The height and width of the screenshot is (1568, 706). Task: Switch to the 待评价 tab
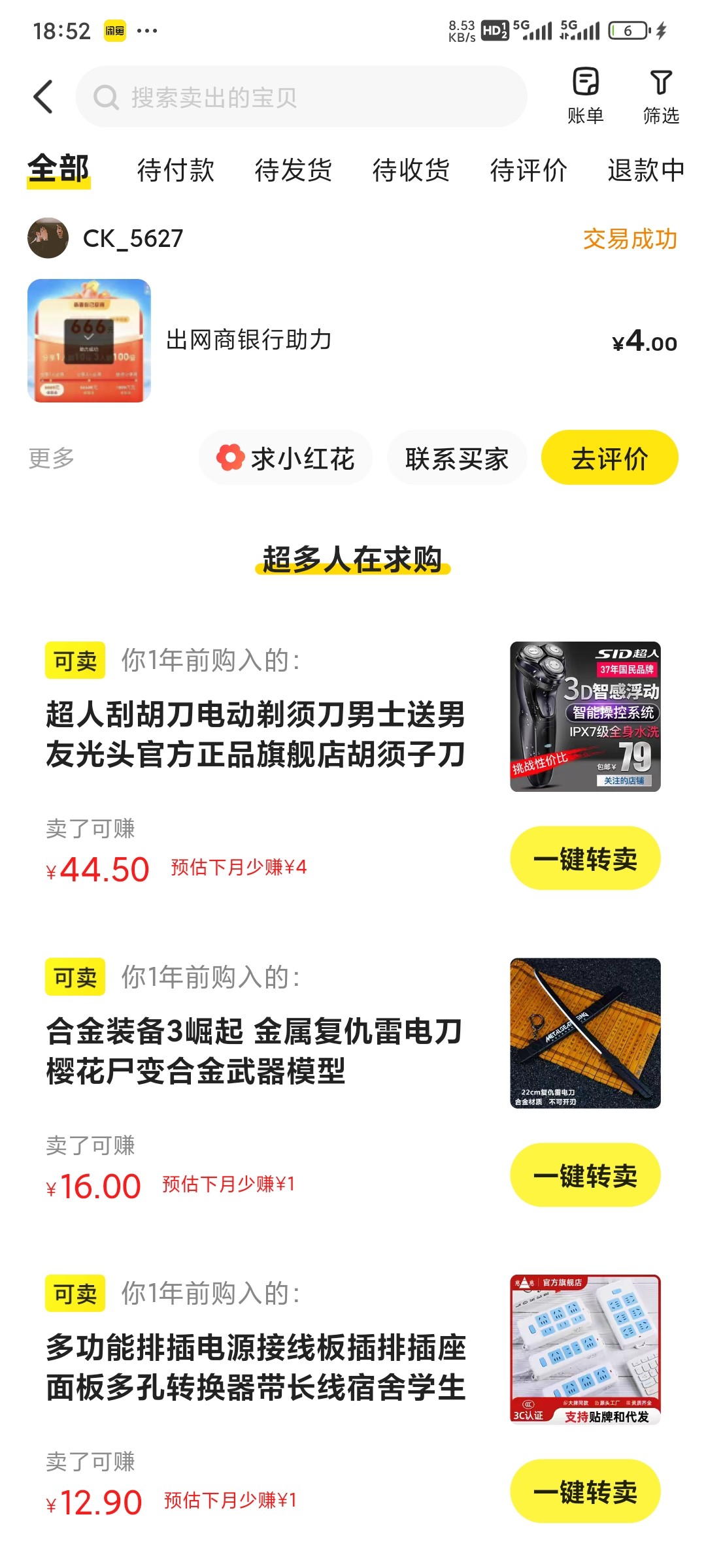click(x=528, y=171)
